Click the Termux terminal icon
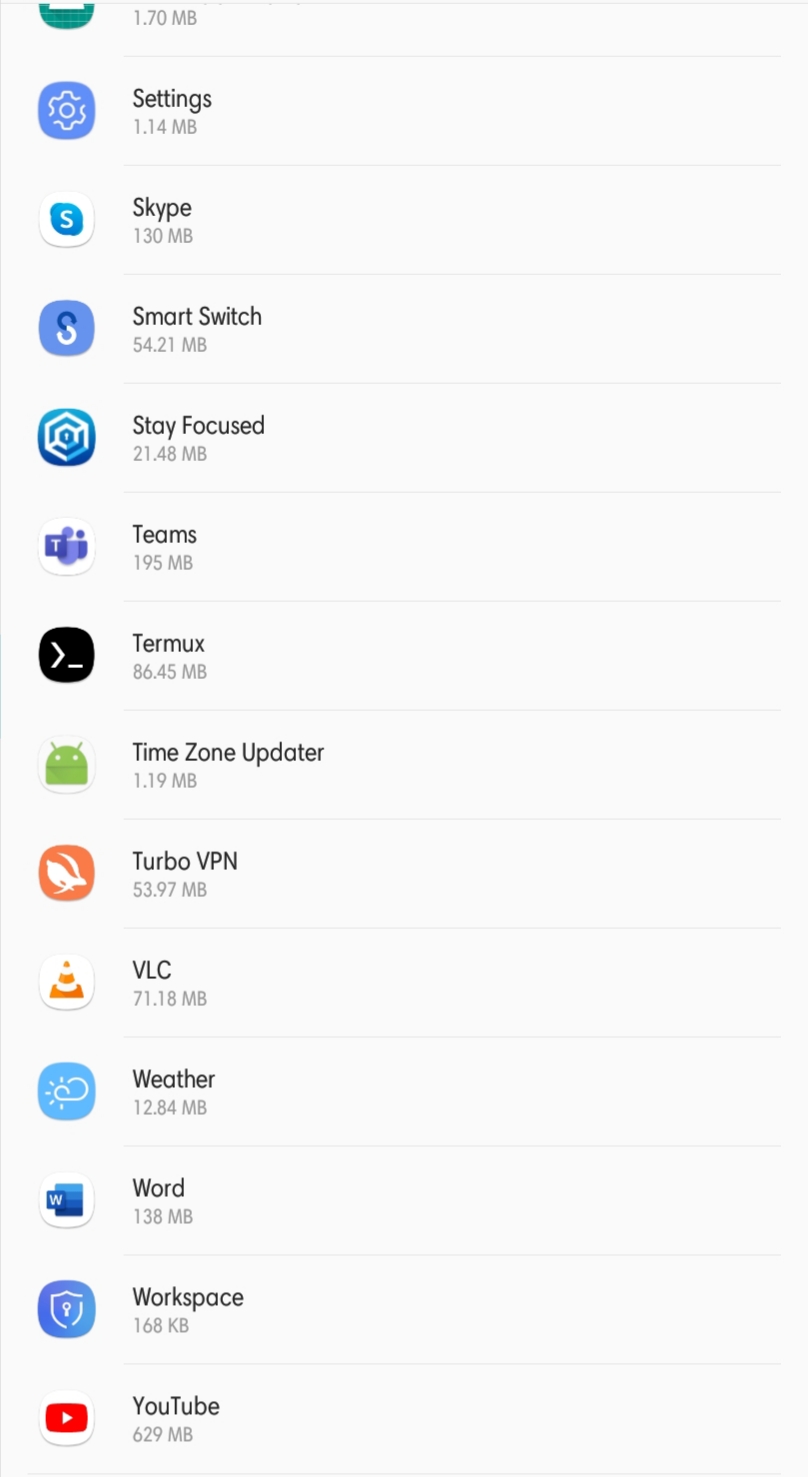808x1477 pixels. point(66,655)
